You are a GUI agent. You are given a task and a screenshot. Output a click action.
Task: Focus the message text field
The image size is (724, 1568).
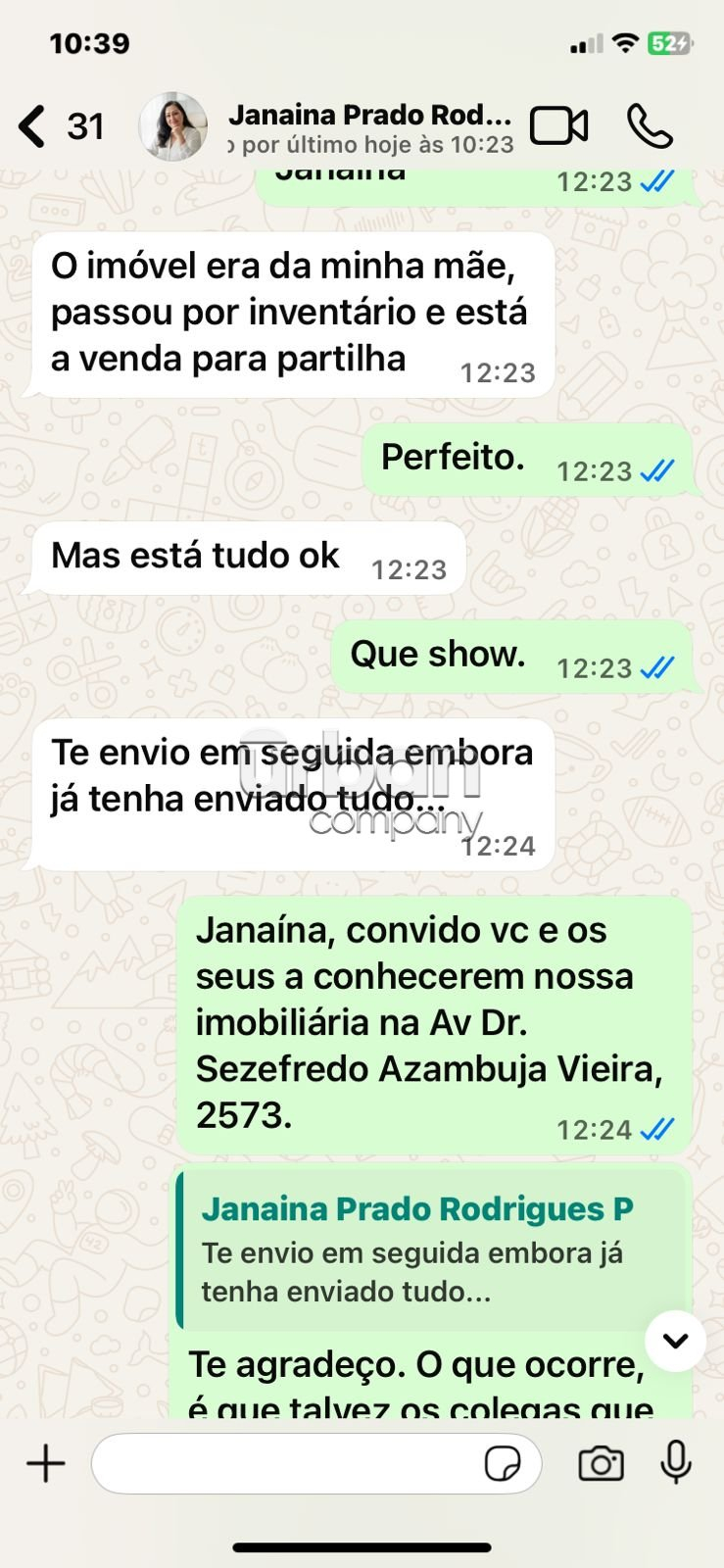tap(284, 1464)
